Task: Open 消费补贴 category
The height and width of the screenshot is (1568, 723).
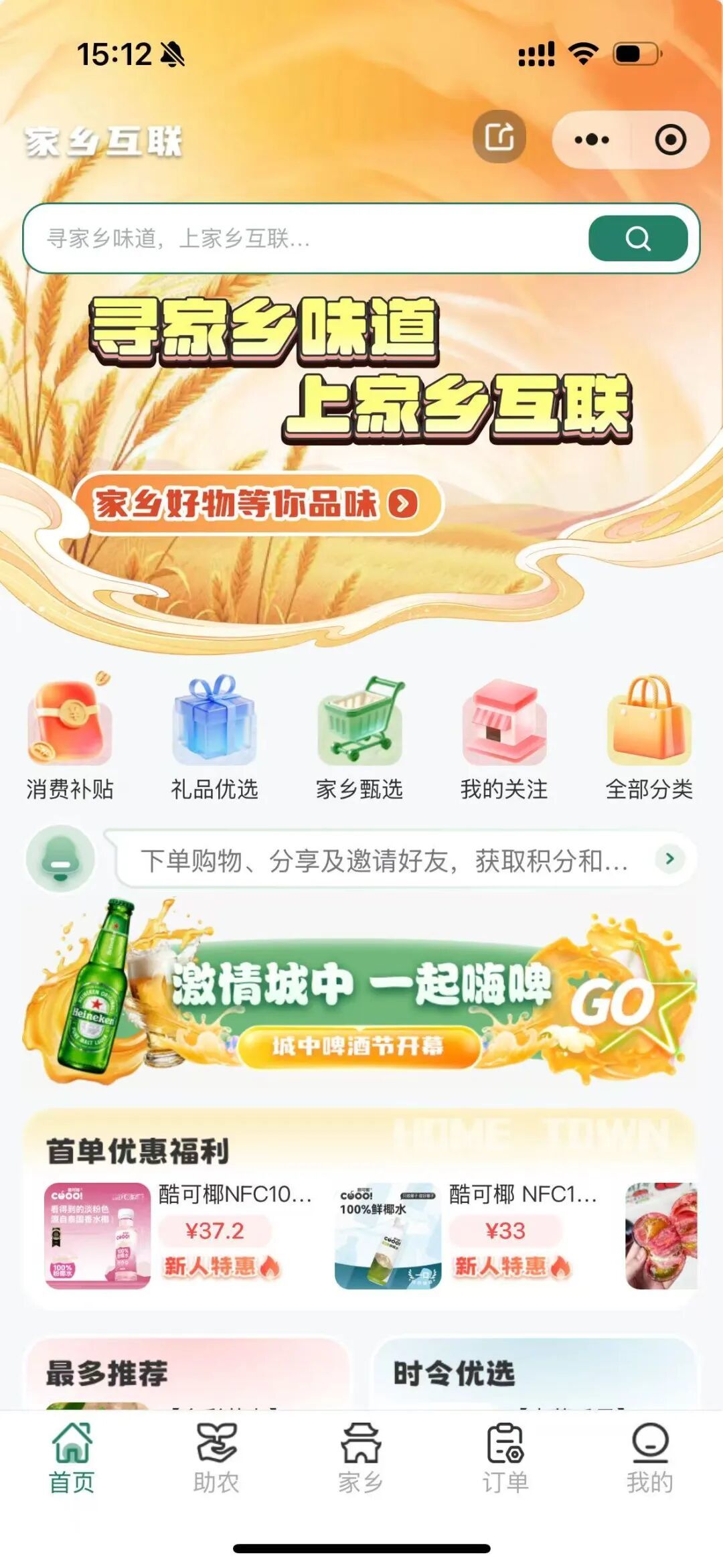Action: tap(70, 738)
